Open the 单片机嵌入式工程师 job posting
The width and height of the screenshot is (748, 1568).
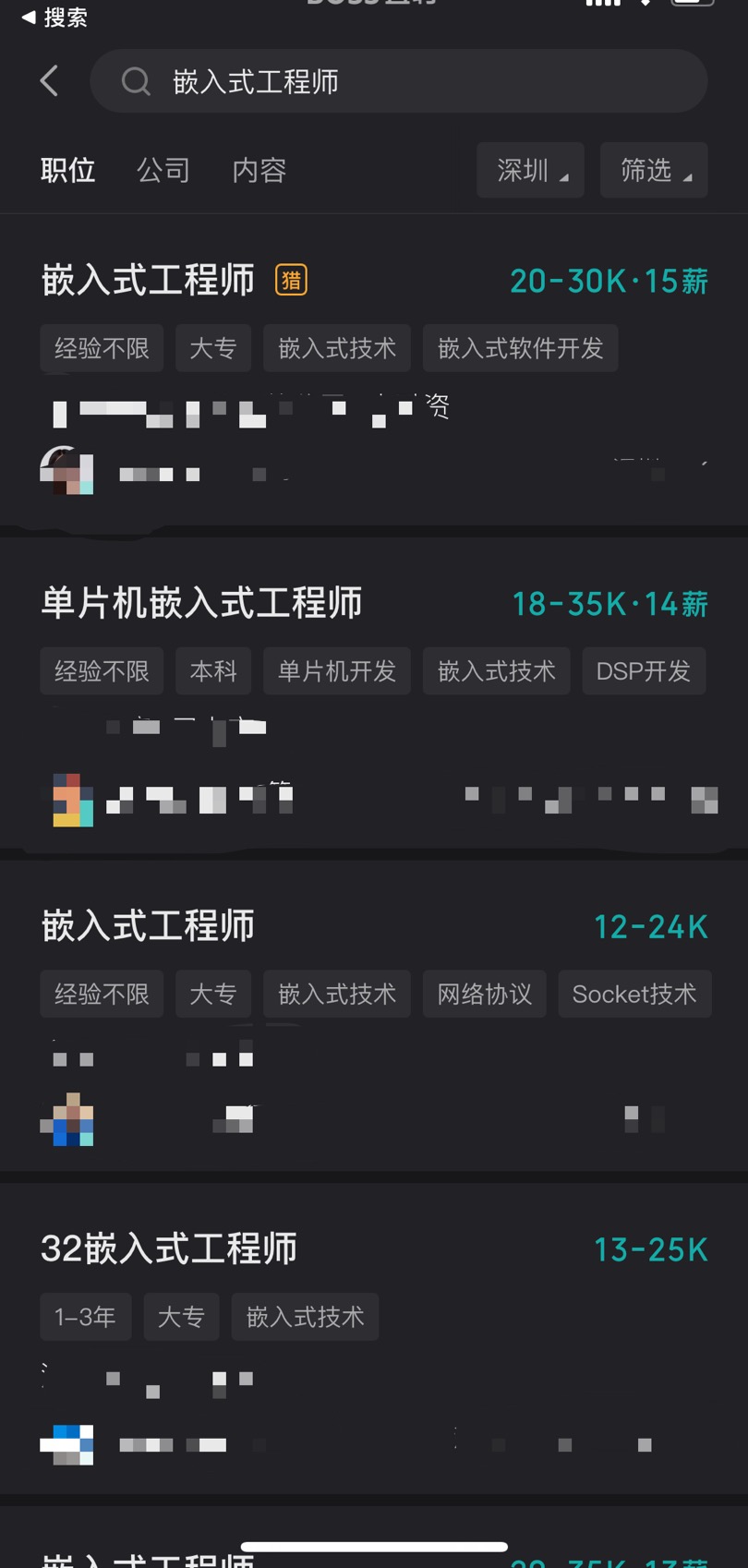201,602
